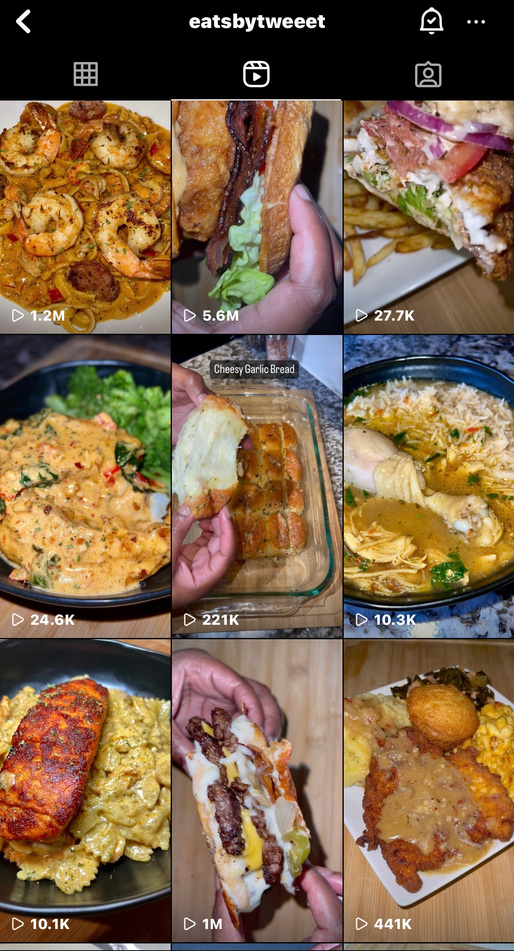Open the notifications bell for eatsbytweeet

[x=431, y=22]
